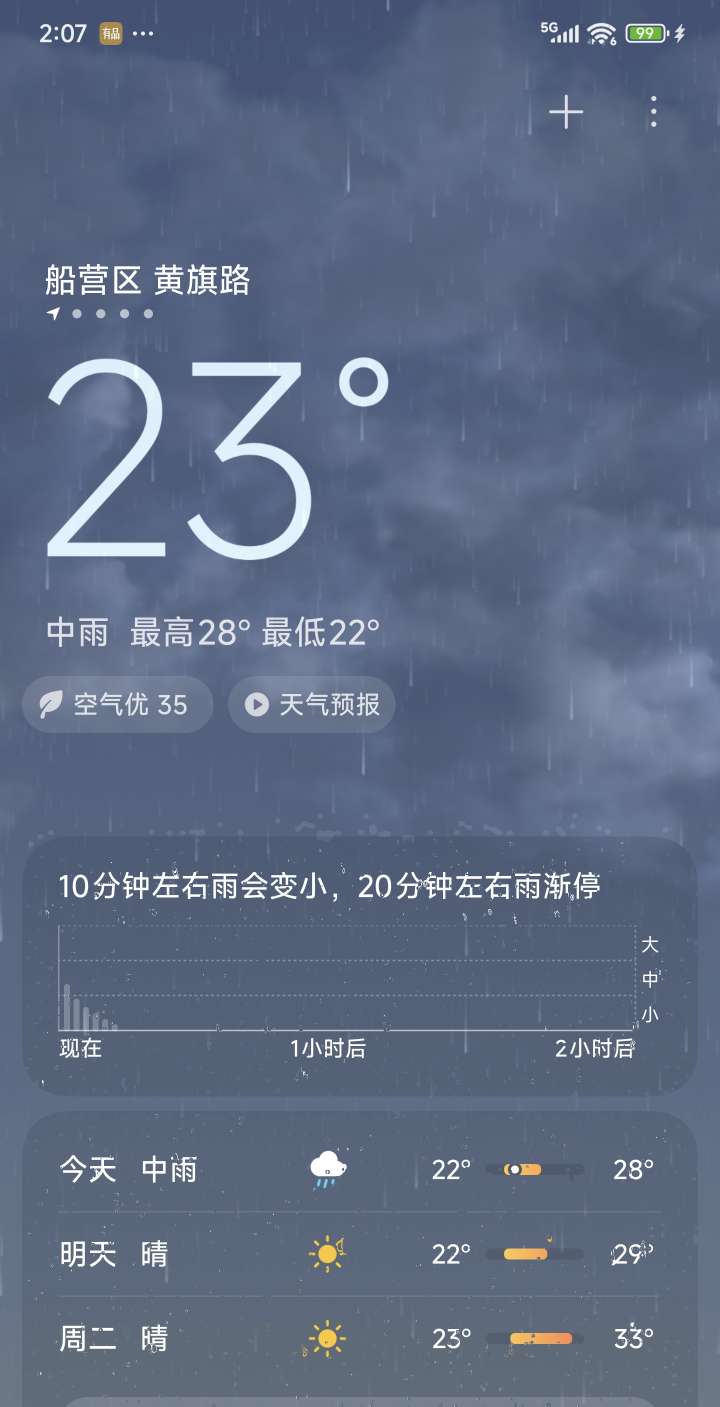This screenshot has width=720, height=1407.
Task: Open air quality details via 空气优 35
Action: tap(117, 705)
